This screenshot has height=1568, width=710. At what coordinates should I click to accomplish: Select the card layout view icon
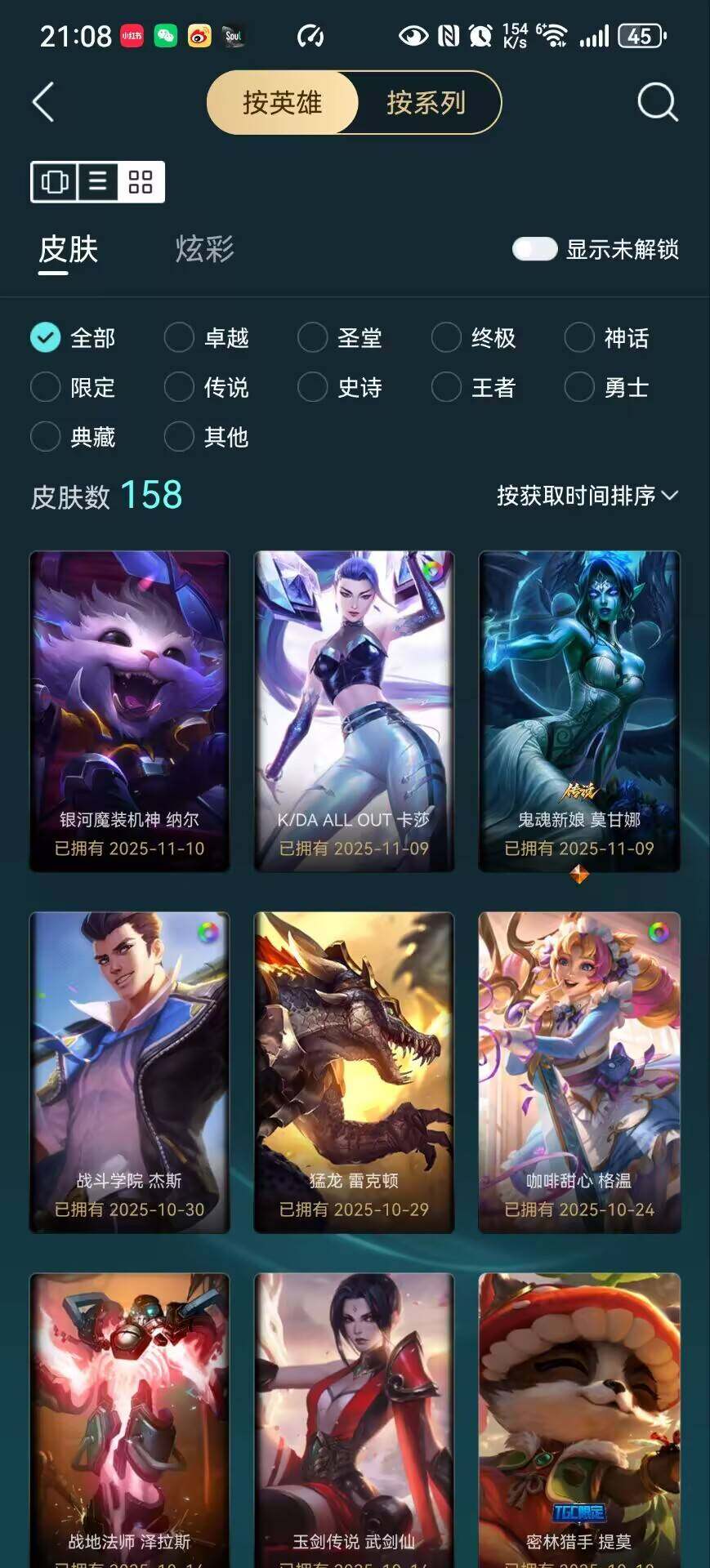(55, 181)
